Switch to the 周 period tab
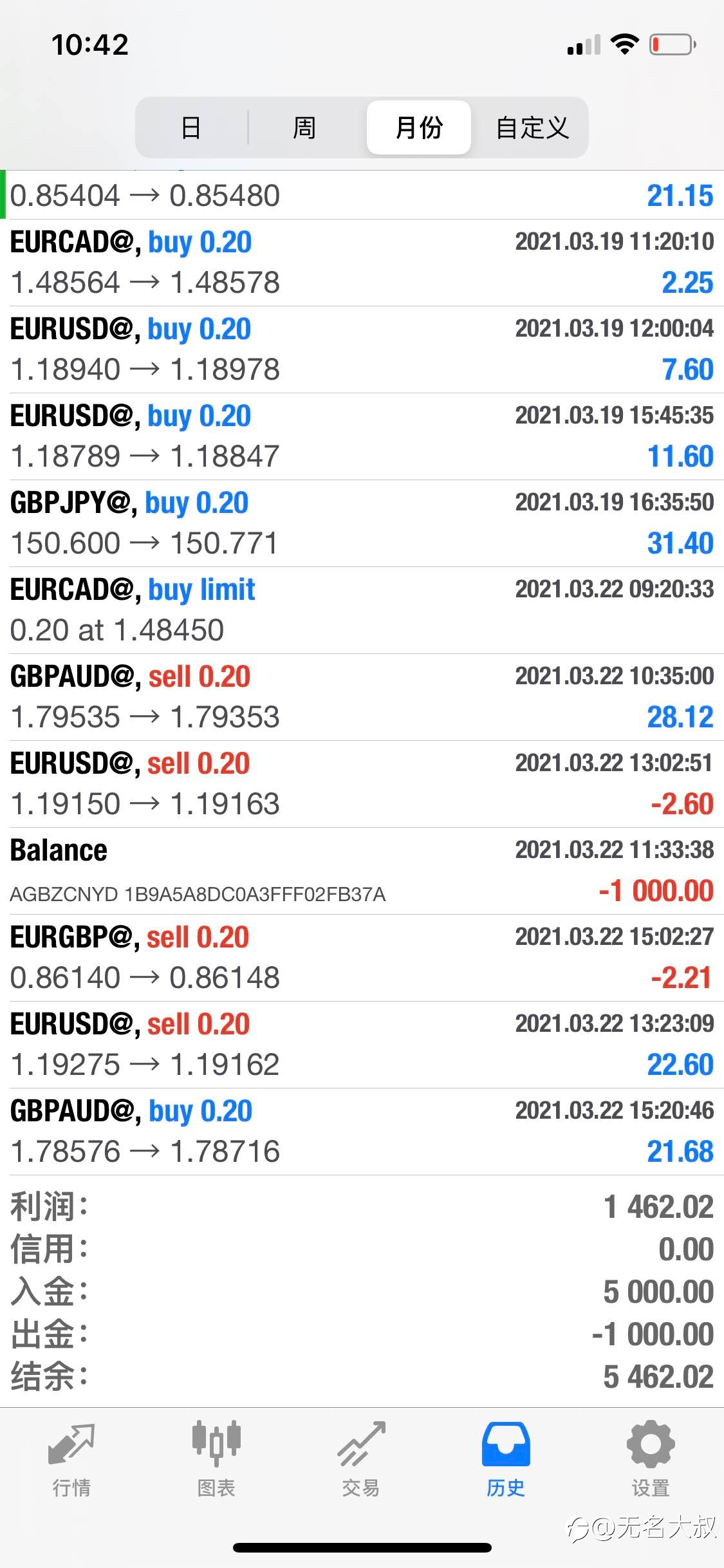 [x=304, y=127]
